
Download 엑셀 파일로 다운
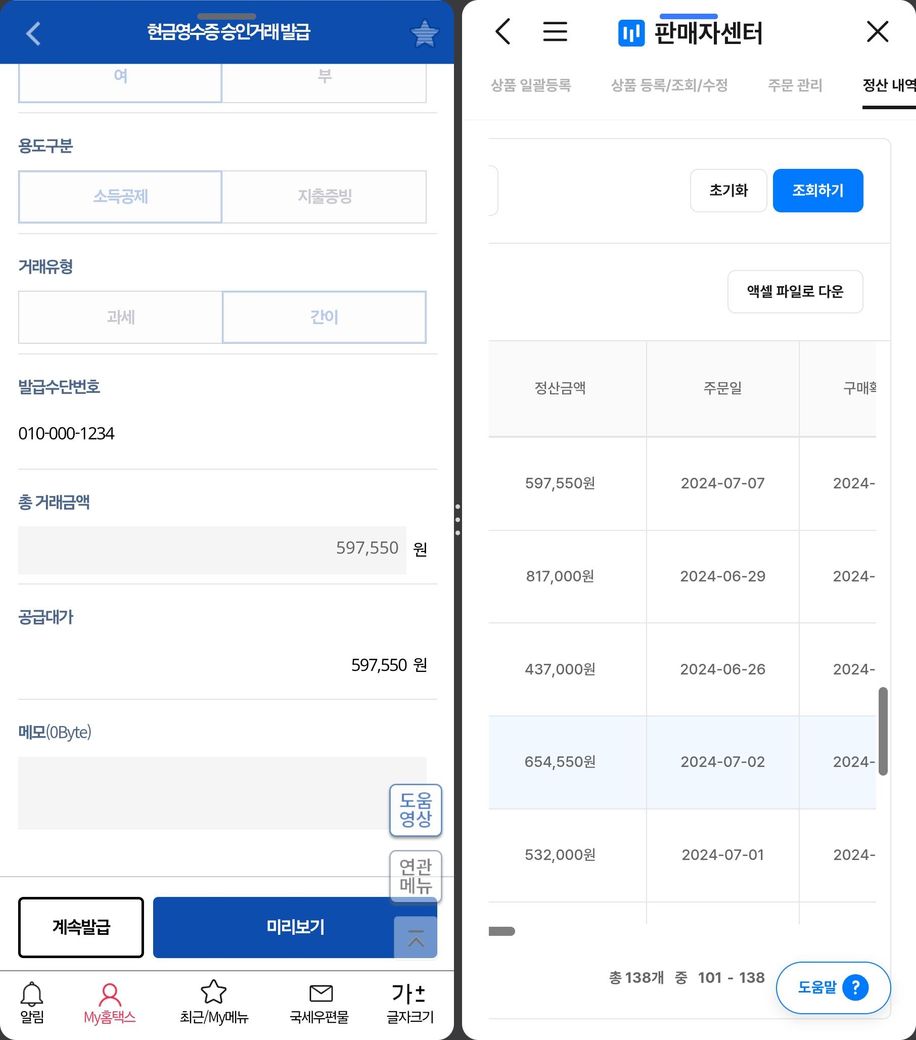coord(795,291)
